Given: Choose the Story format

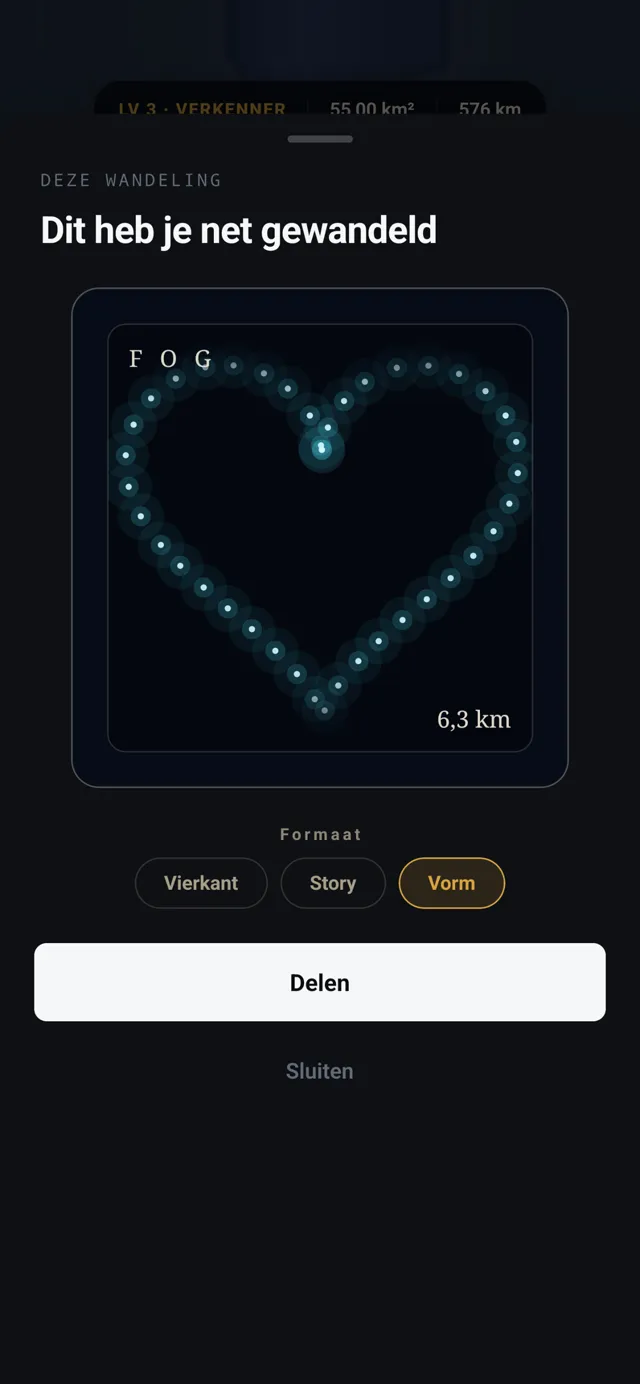Looking at the screenshot, I should pyautogui.click(x=333, y=883).
